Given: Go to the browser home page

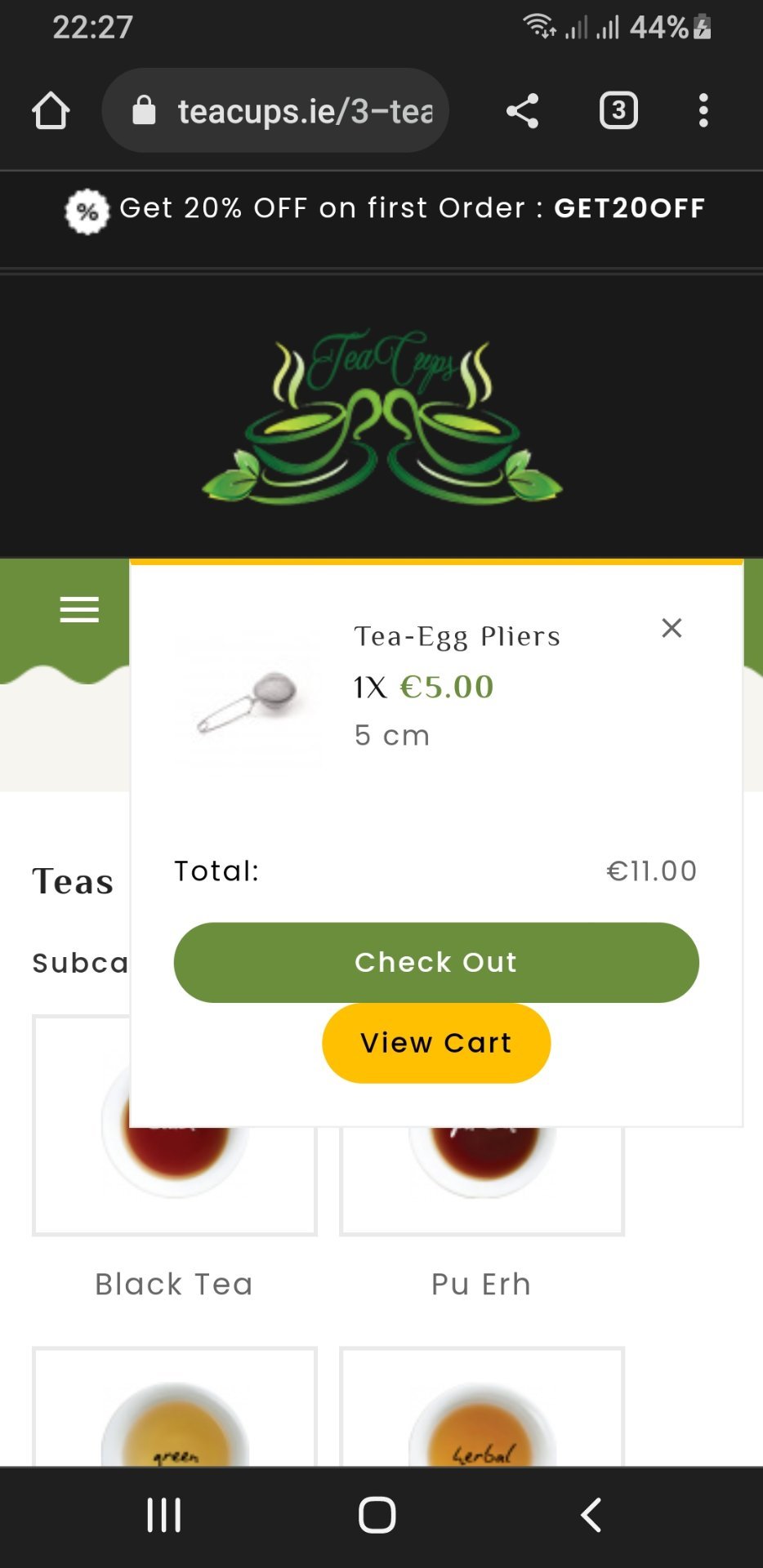Looking at the screenshot, I should click(51, 110).
